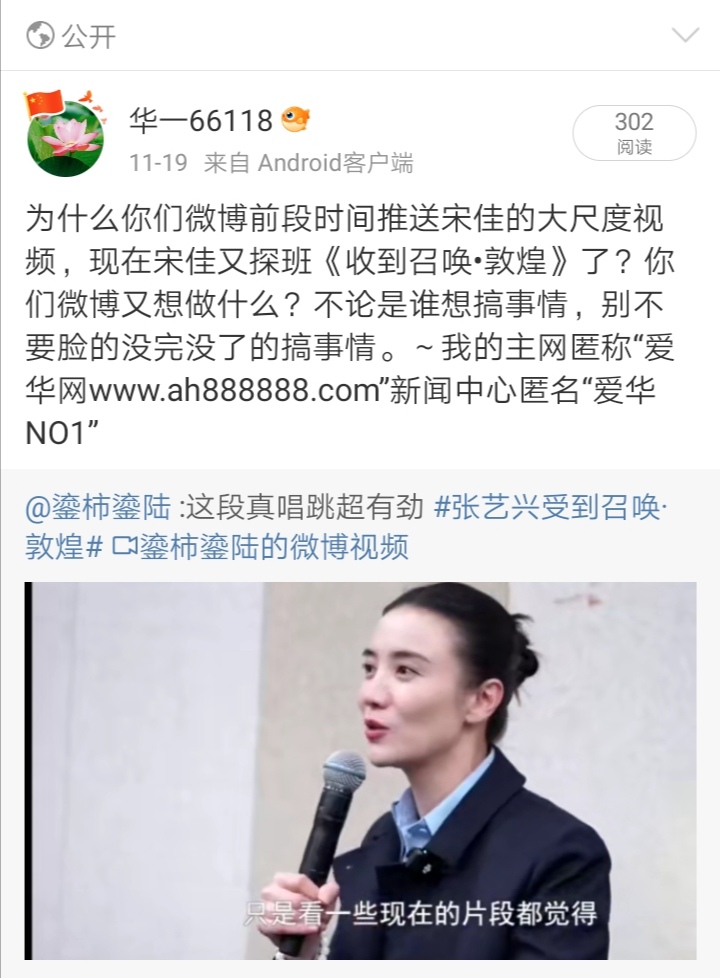The width and height of the screenshot is (720, 978).
Task: Play the reposted video thumbnail
Action: pyautogui.click(x=360, y=770)
